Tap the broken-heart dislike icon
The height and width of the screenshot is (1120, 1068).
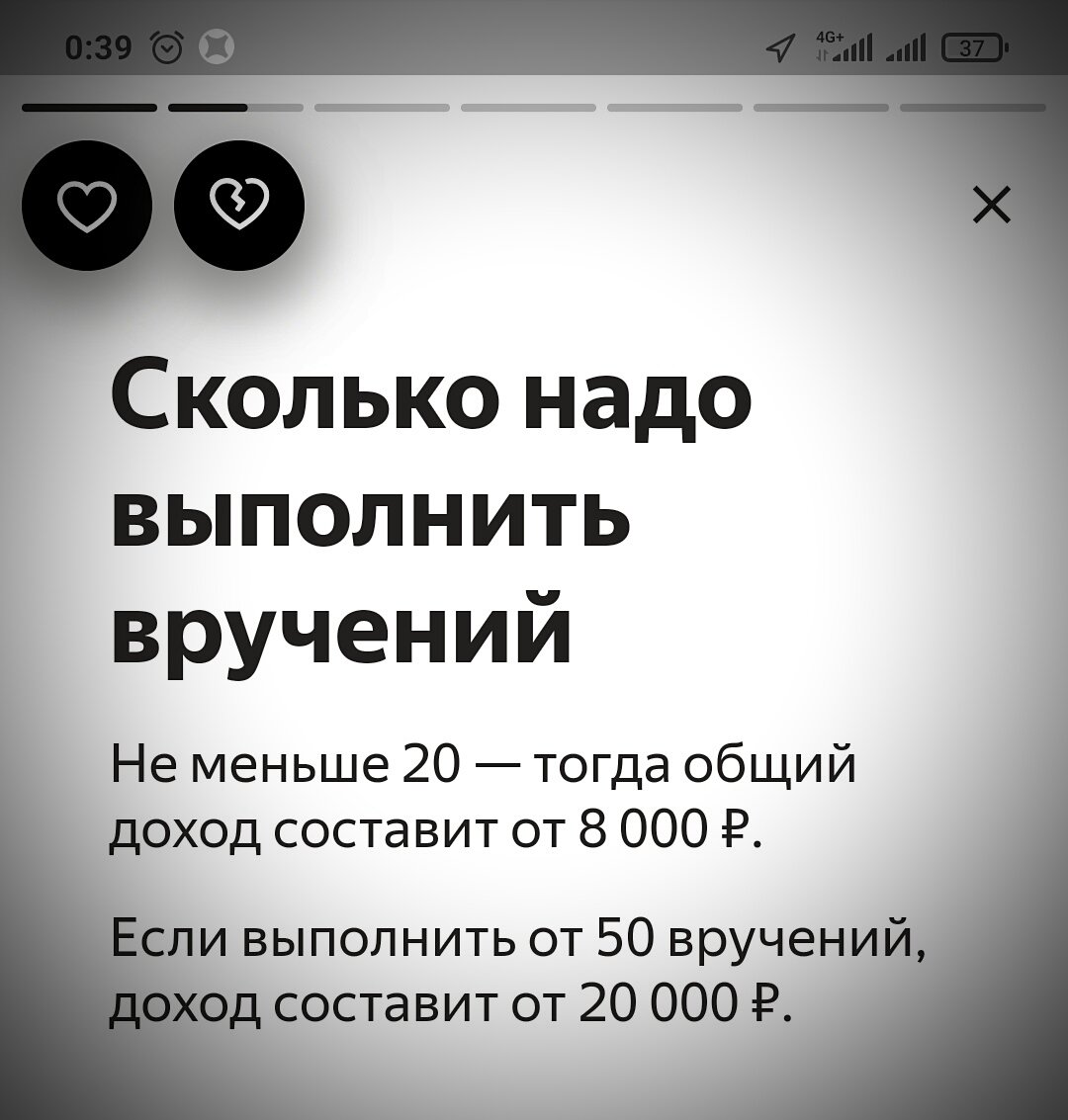coord(239,205)
